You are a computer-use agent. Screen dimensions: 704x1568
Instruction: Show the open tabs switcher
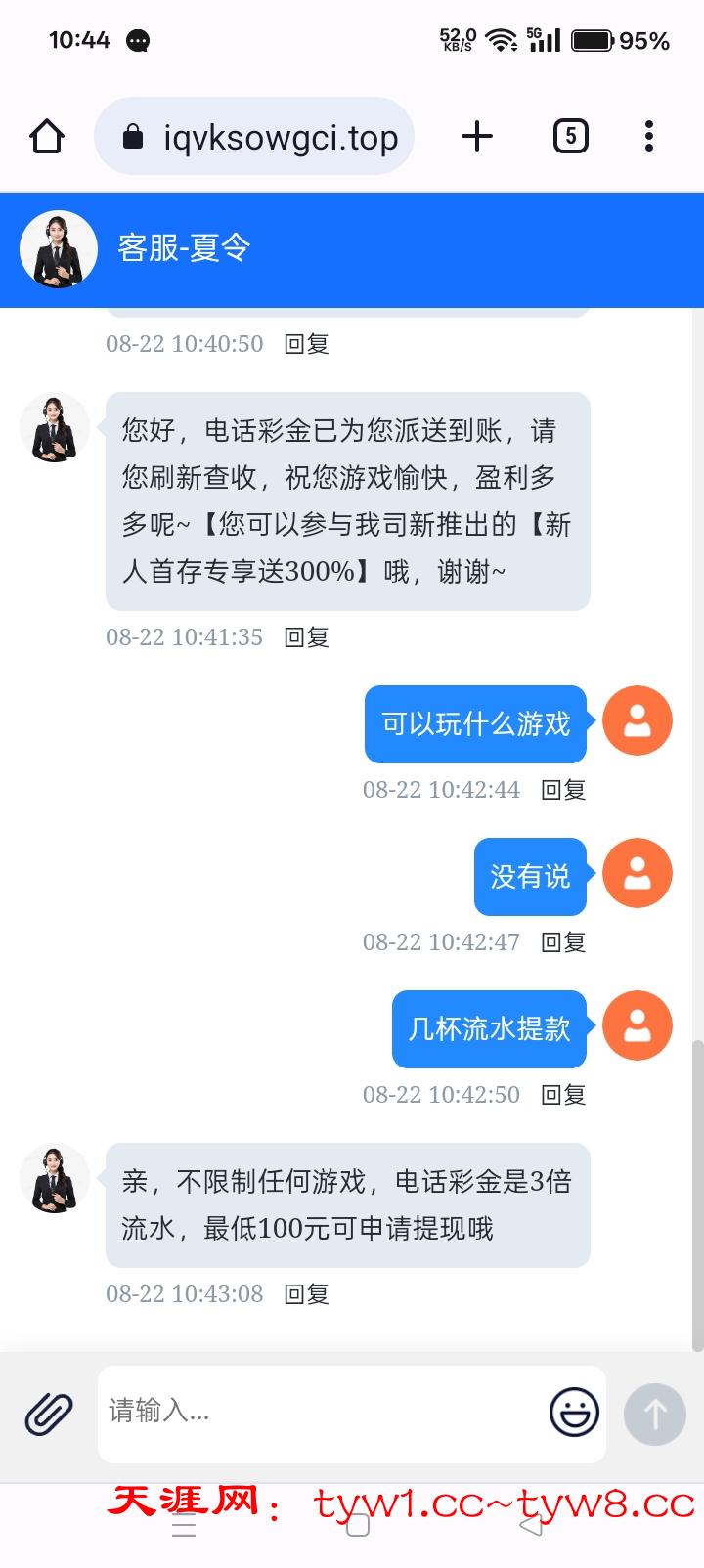coord(571,137)
